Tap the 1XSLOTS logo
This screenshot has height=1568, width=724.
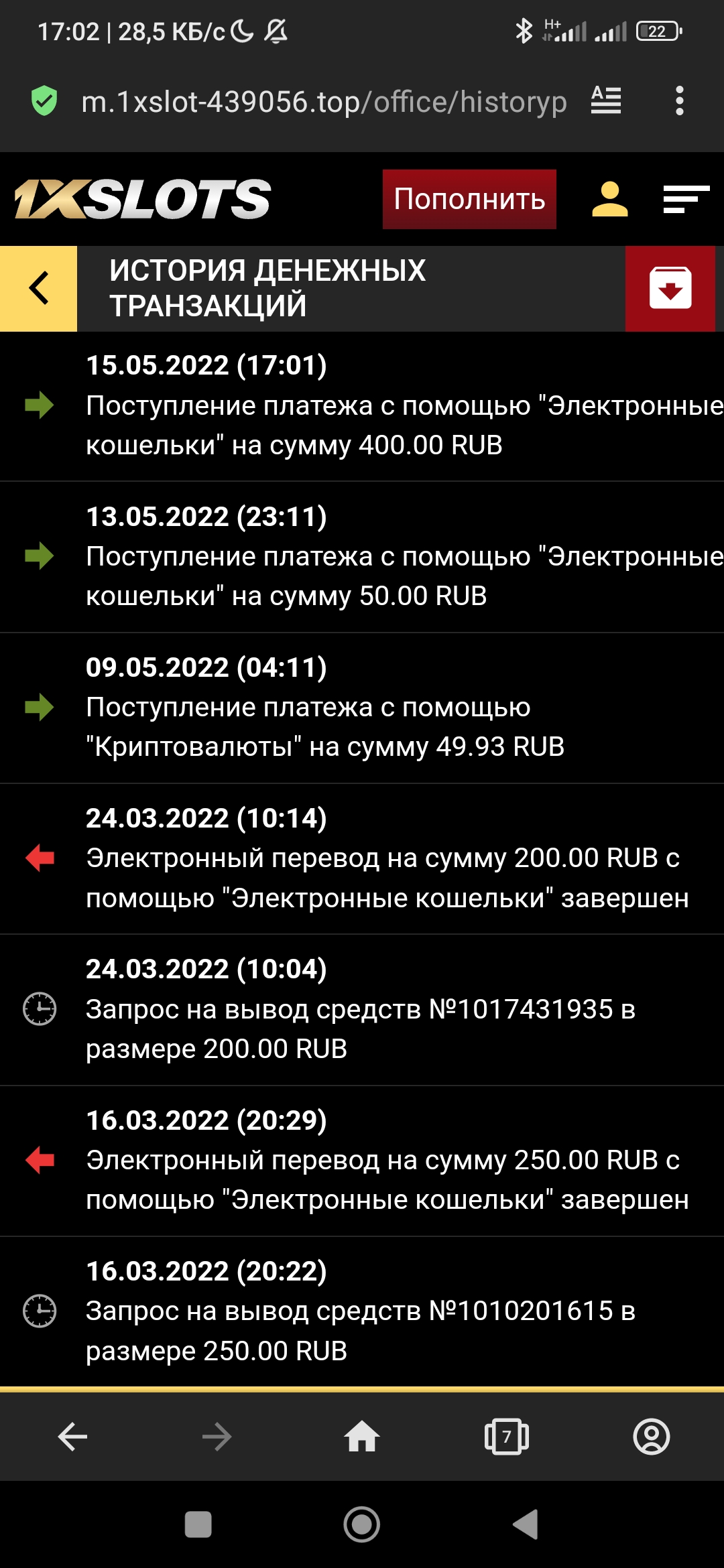click(143, 199)
